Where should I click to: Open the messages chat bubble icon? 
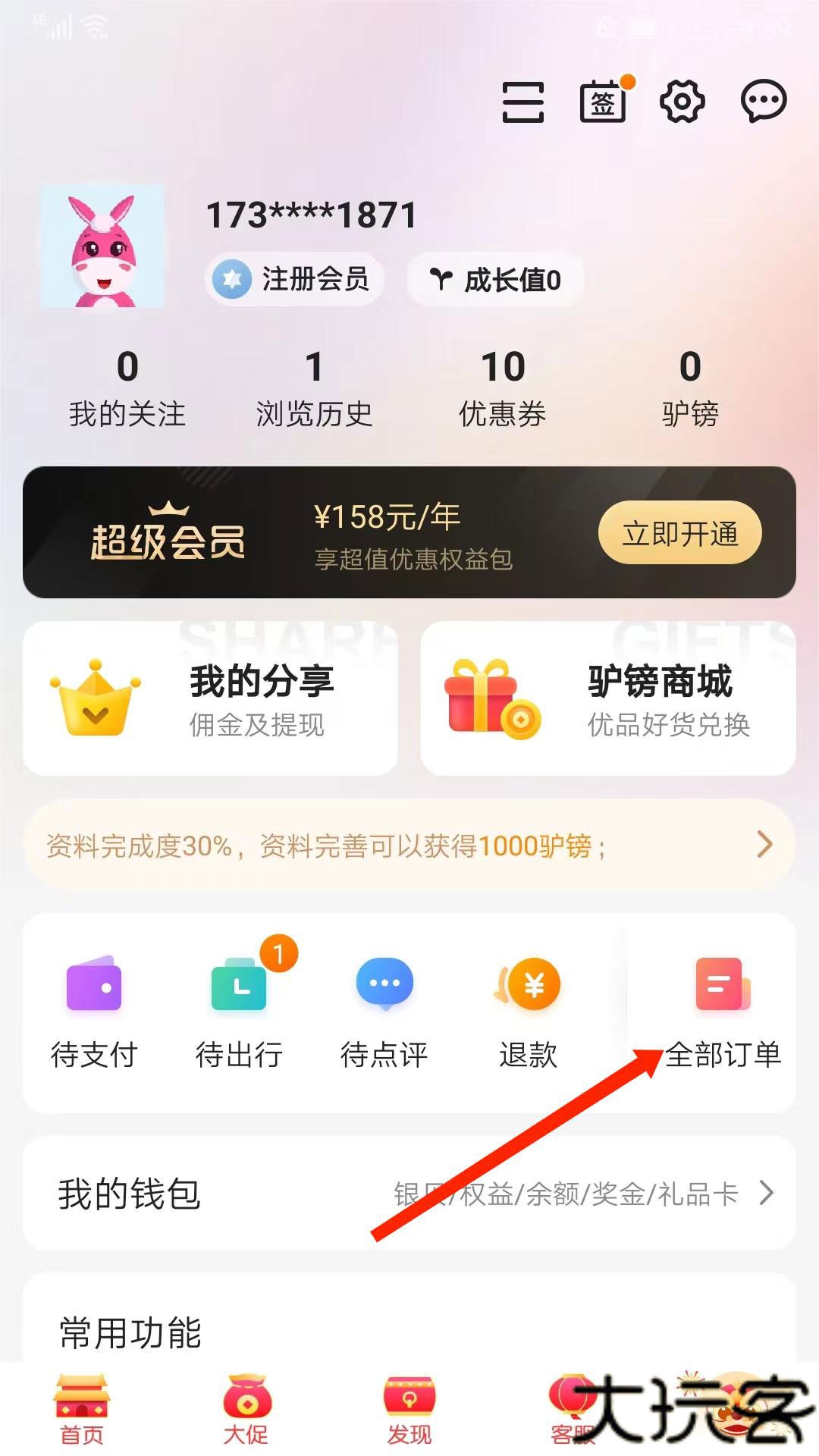click(x=764, y=101)
